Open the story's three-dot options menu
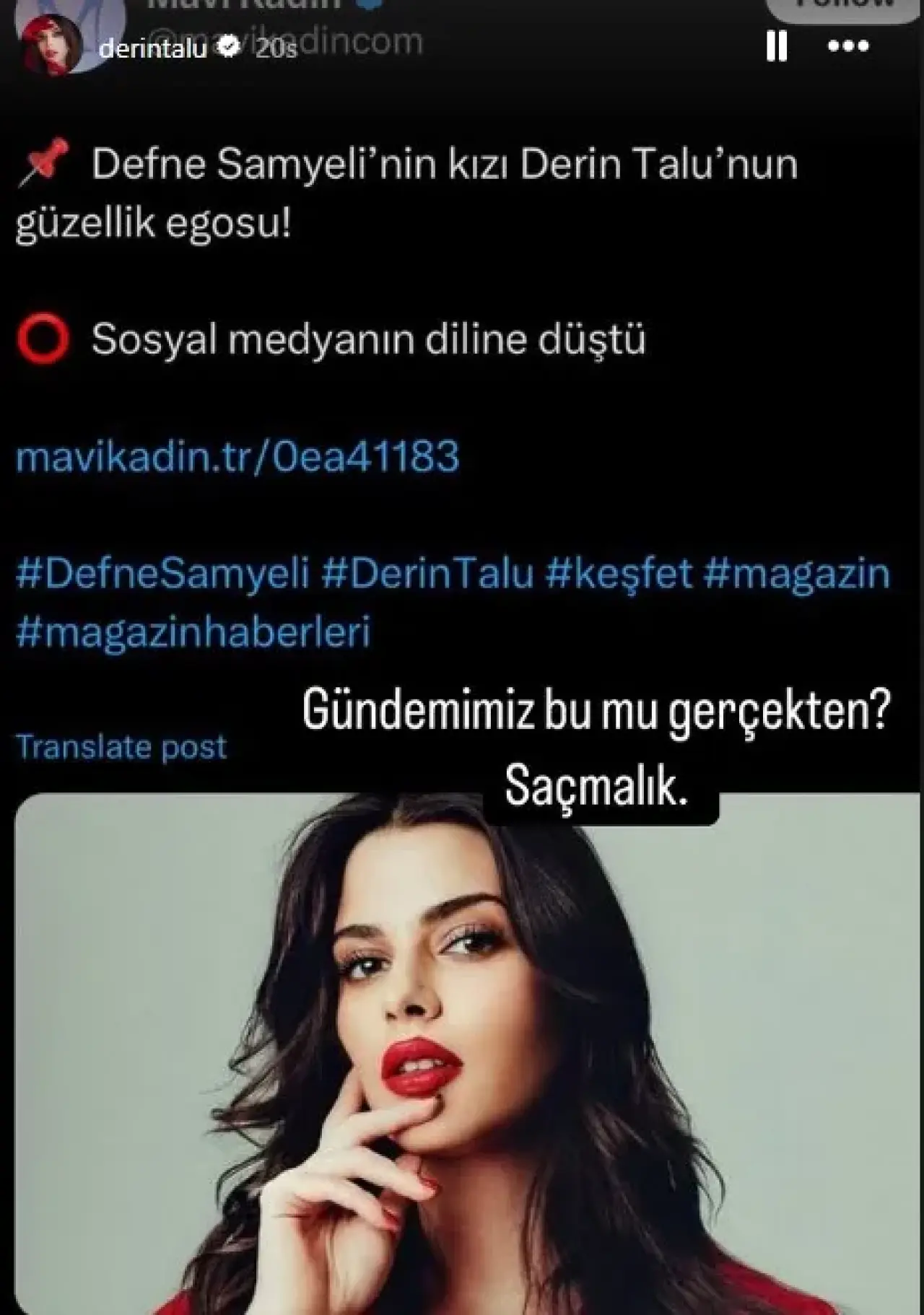 (x=847, y=46)
